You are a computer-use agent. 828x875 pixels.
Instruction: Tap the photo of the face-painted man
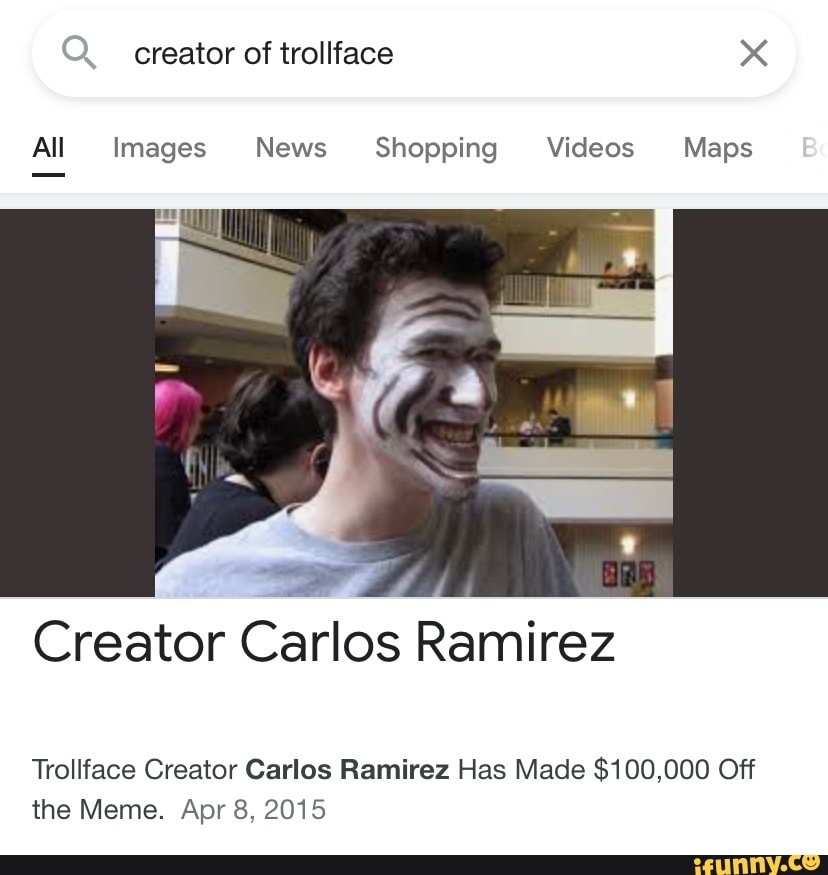click(414, 400)
